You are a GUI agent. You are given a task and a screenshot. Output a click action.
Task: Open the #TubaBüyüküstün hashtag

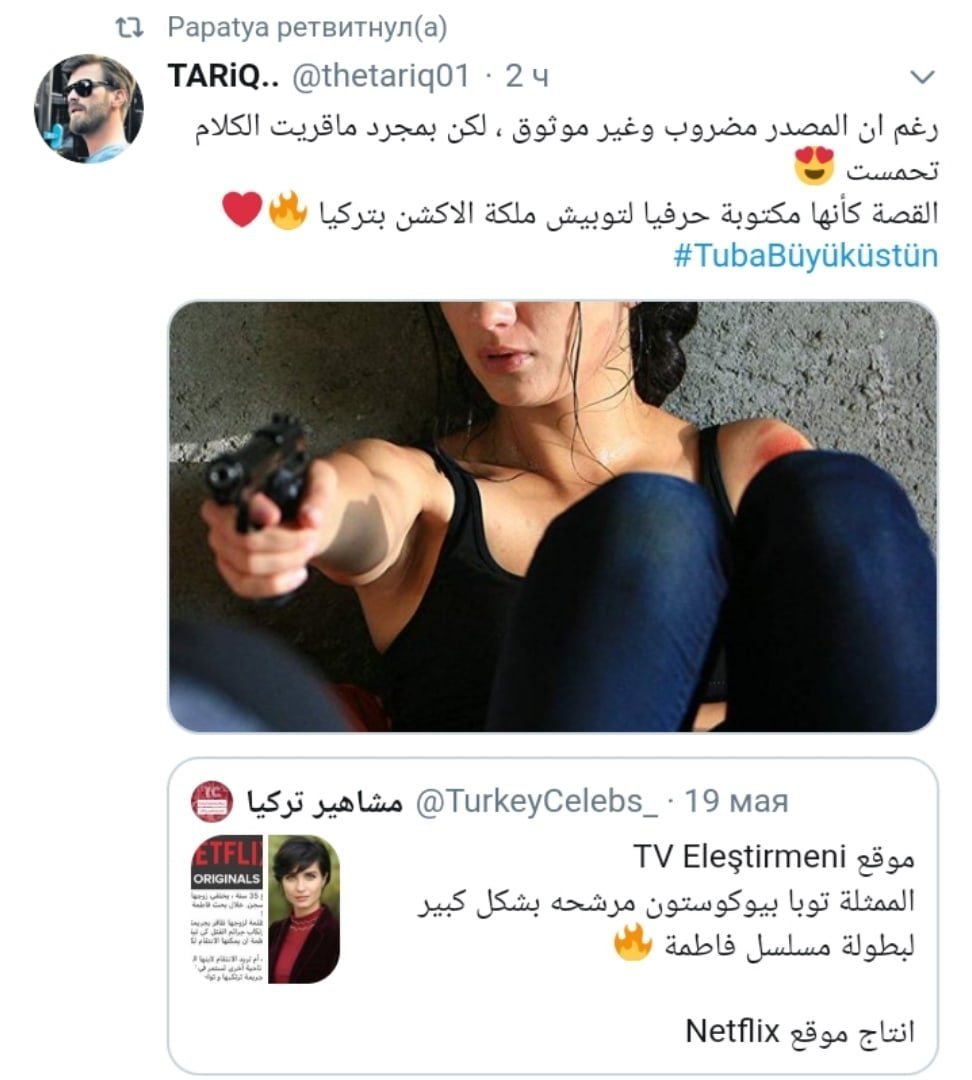pyautogui.click(x=805, y=256)
